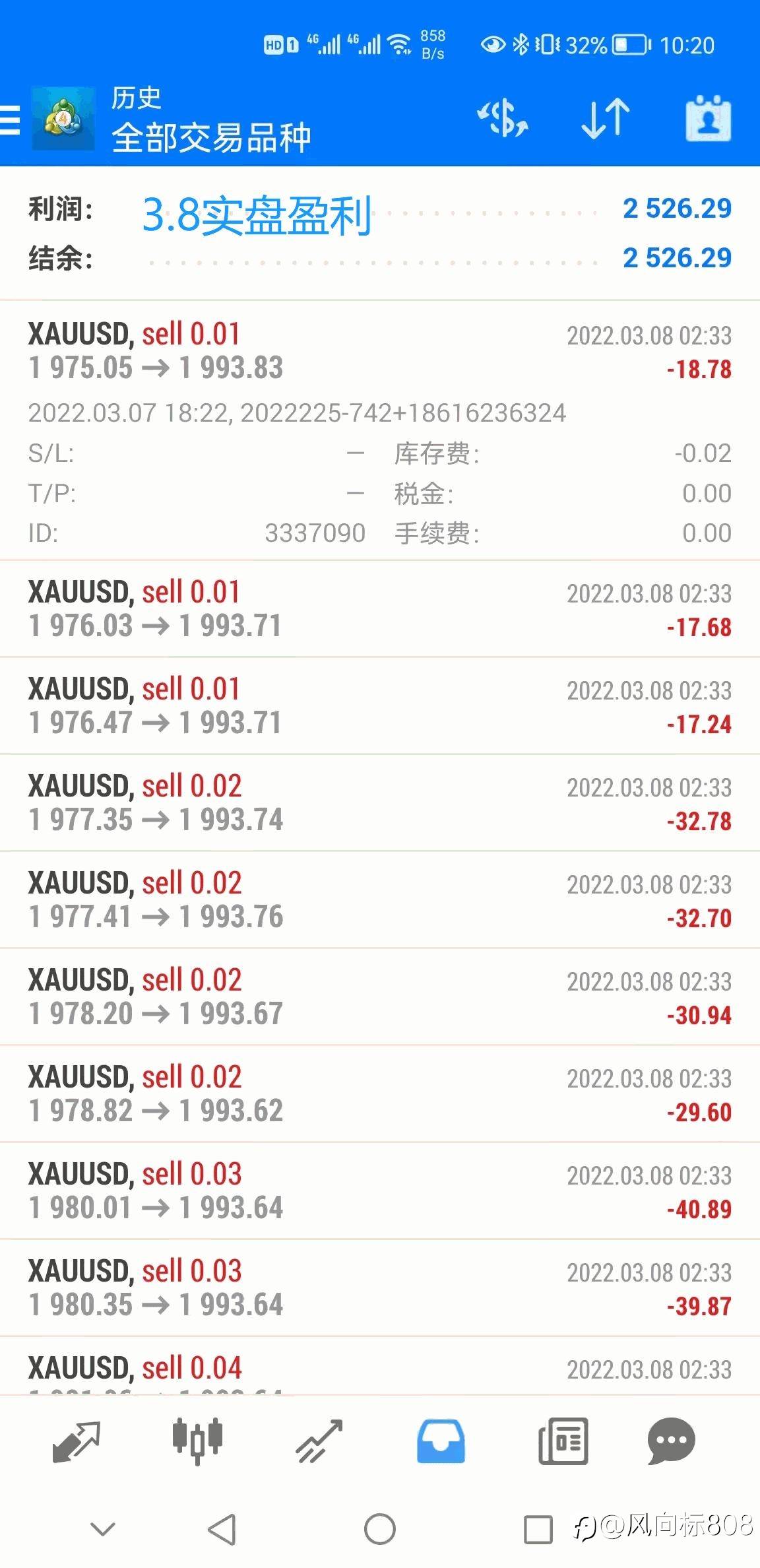
Task: Expand the XAUUSD sell order at 1 978.20
Action: (380, 996)
